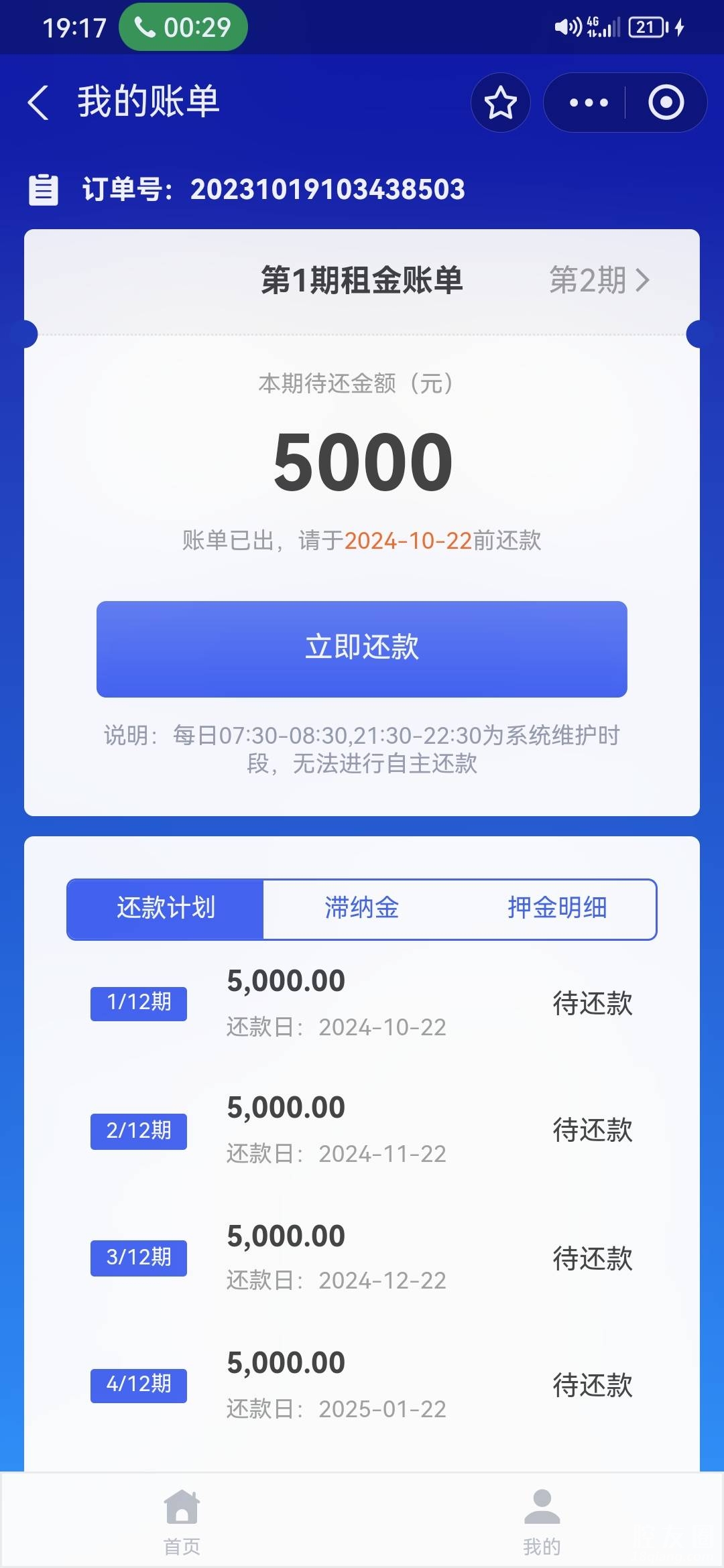Screen dimensions: 724x1568
Task: Switch to the 押金明细 tab
Action: pyautogui.click(x=557, y=909)
